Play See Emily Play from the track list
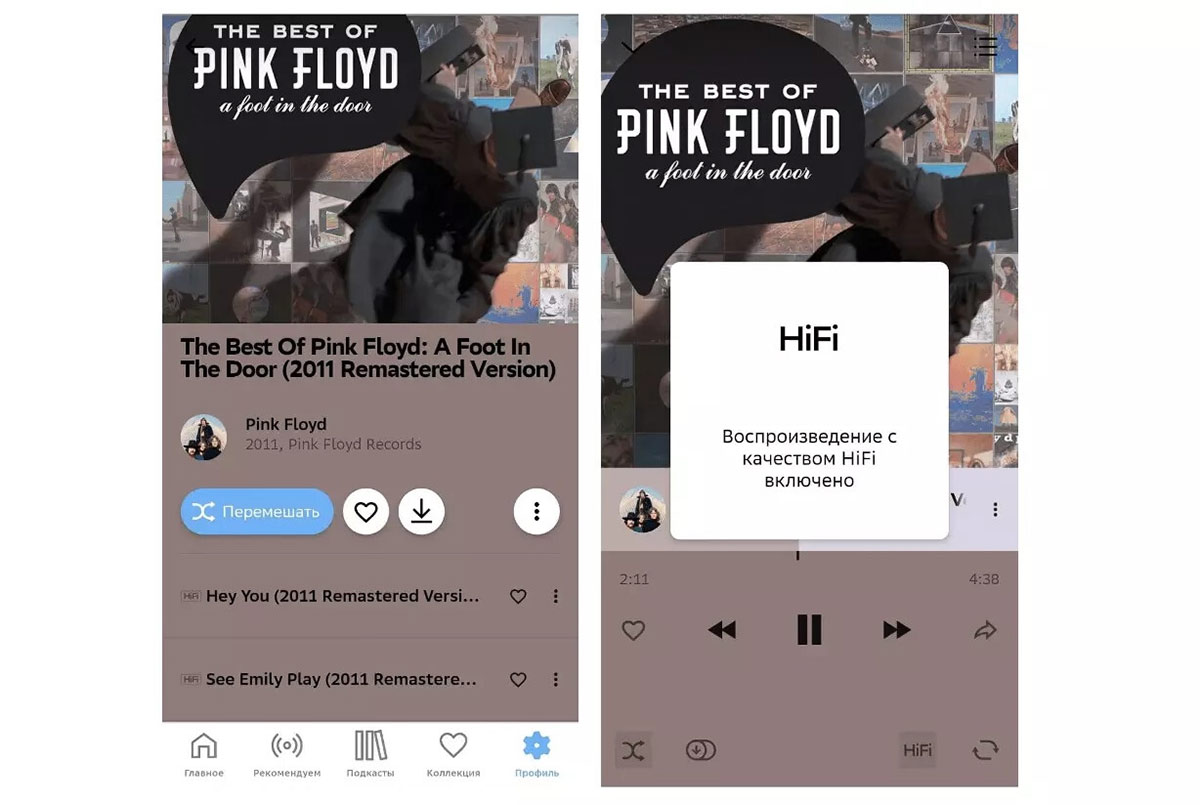 [340, 679]
